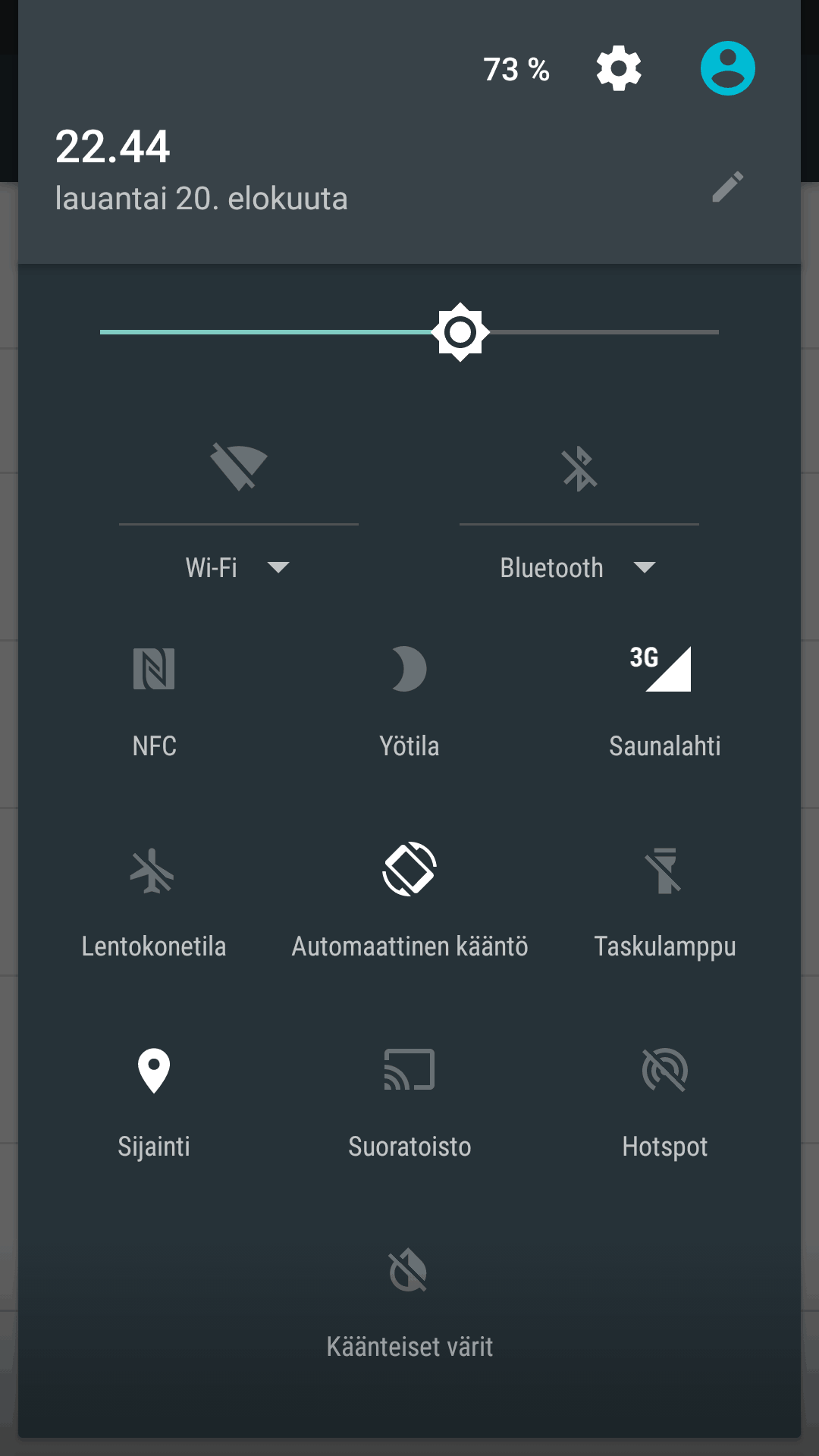Adjust the brightness slider

[x=460, y=332]
